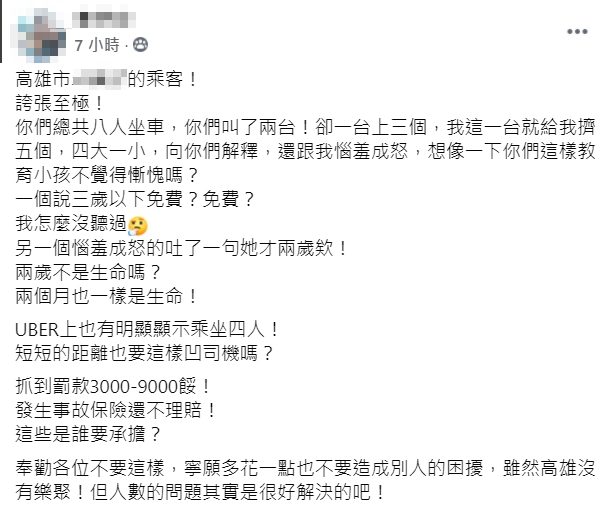Open the post's three-dot options menu
The image size is (615, 507).
577,33
